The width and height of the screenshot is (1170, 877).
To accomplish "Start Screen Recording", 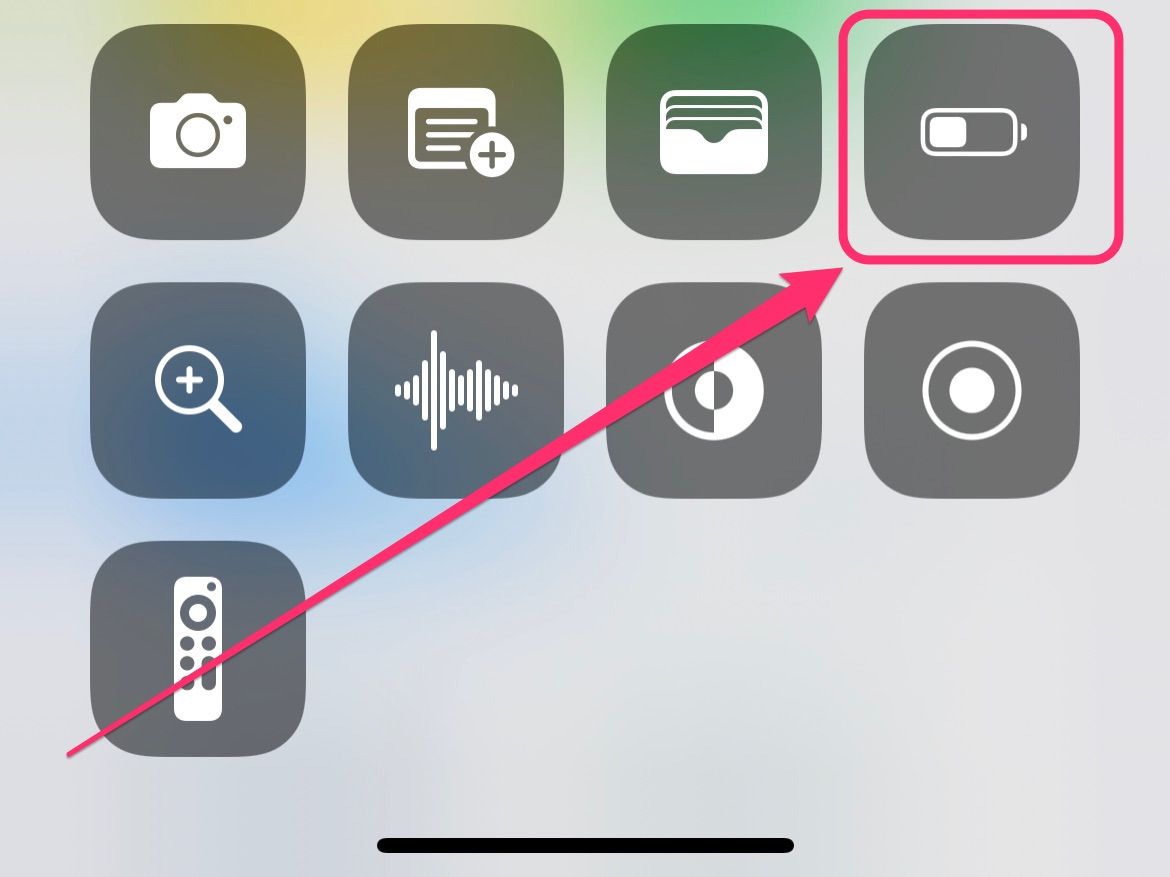I will (972, 389).
